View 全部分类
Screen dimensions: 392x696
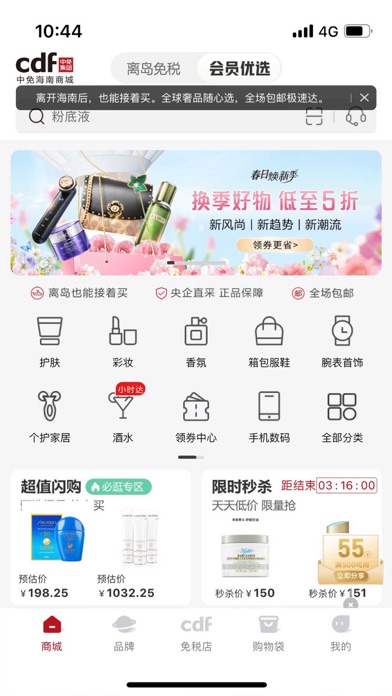(x=342, y=417)
